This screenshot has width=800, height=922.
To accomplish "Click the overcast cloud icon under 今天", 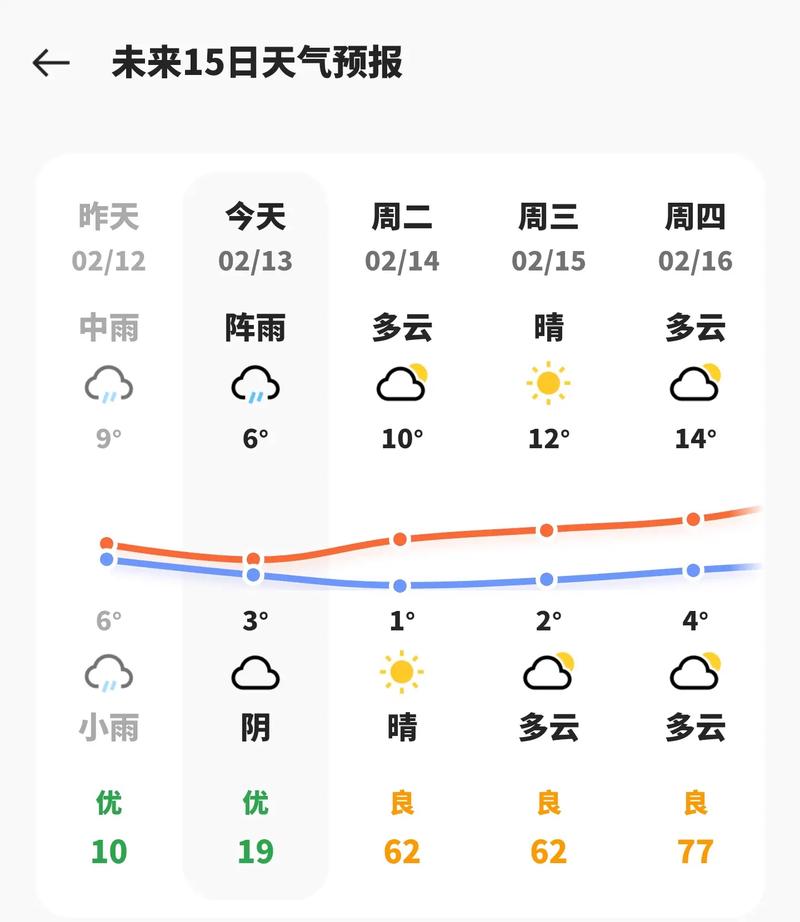I will tap(255, 675).
